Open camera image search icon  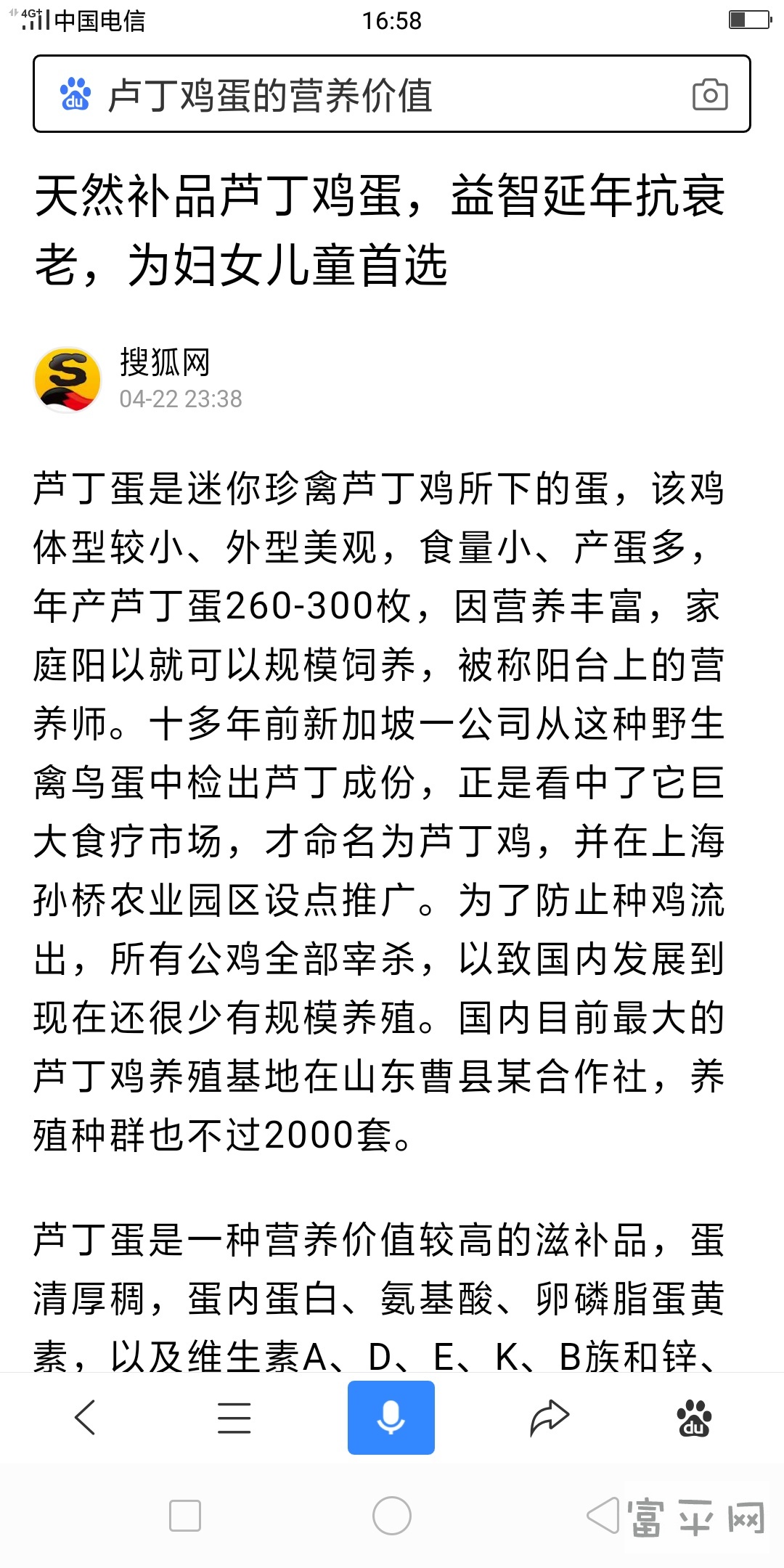710,94
